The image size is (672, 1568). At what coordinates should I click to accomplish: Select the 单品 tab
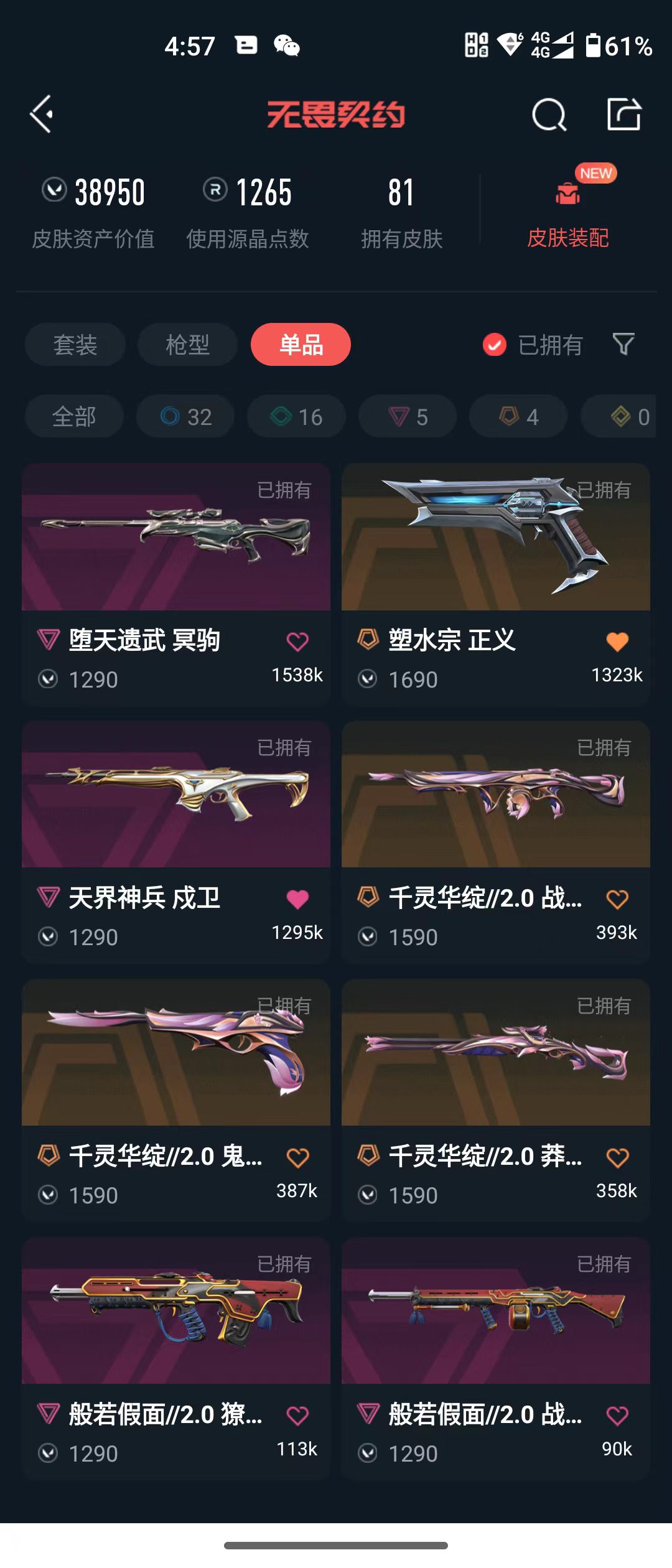[301, 345]
